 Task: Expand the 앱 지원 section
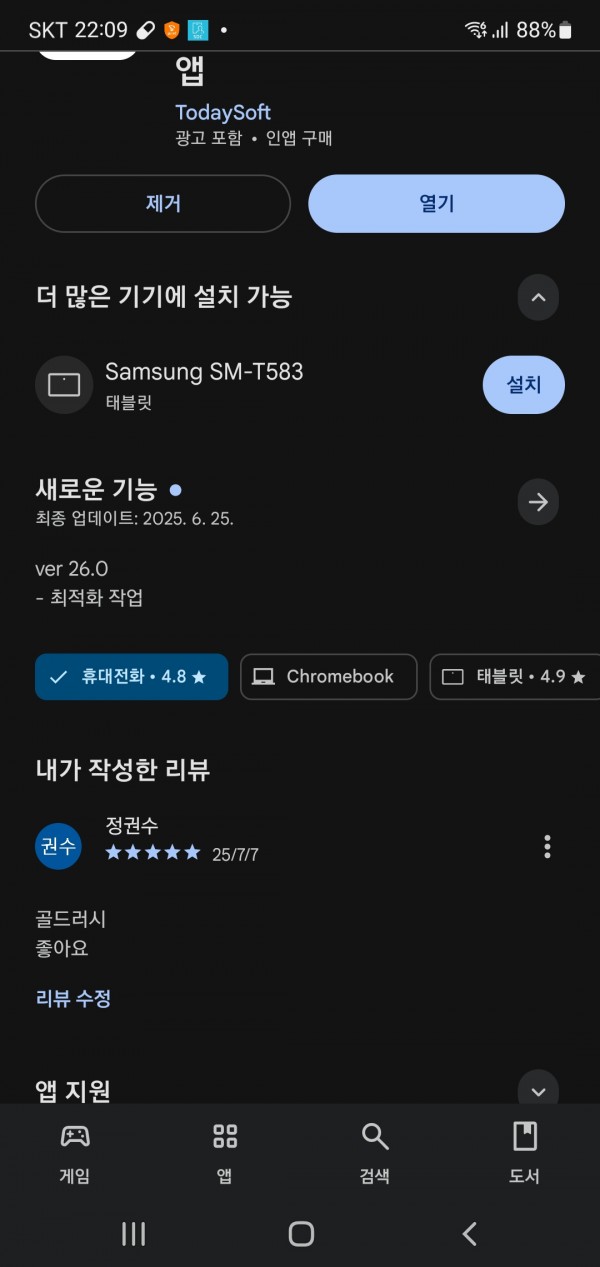(x=538, y=1090)
